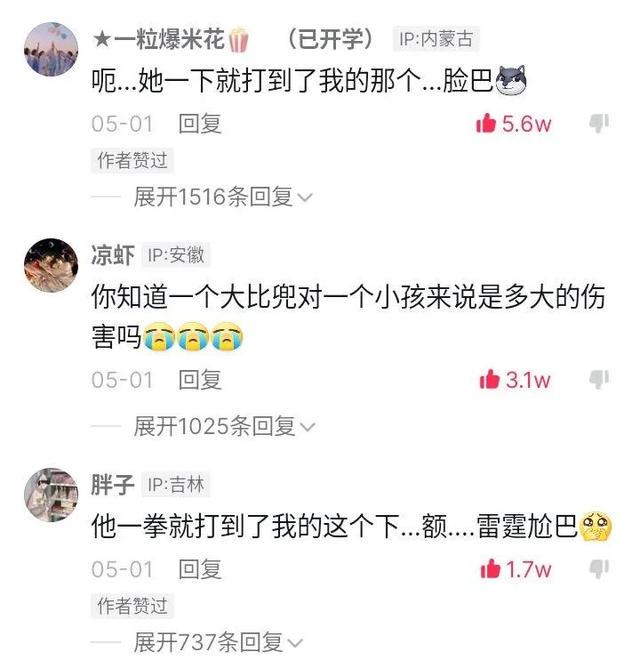
Task: Expand the 737 replies
Action: 216,642
